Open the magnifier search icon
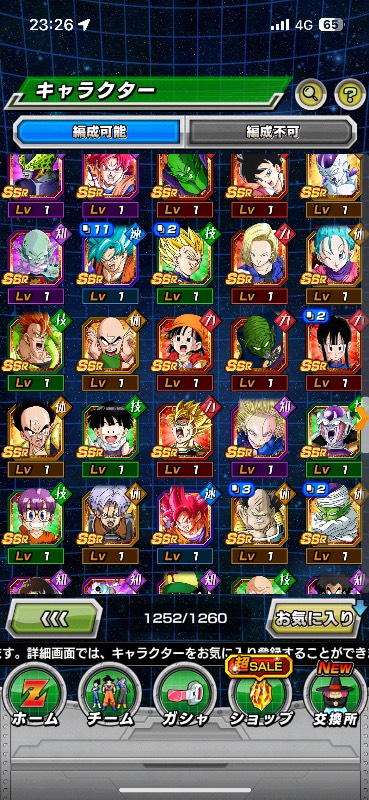The height and width of the screenshot is (800, 369). click(x=311, y=94)
